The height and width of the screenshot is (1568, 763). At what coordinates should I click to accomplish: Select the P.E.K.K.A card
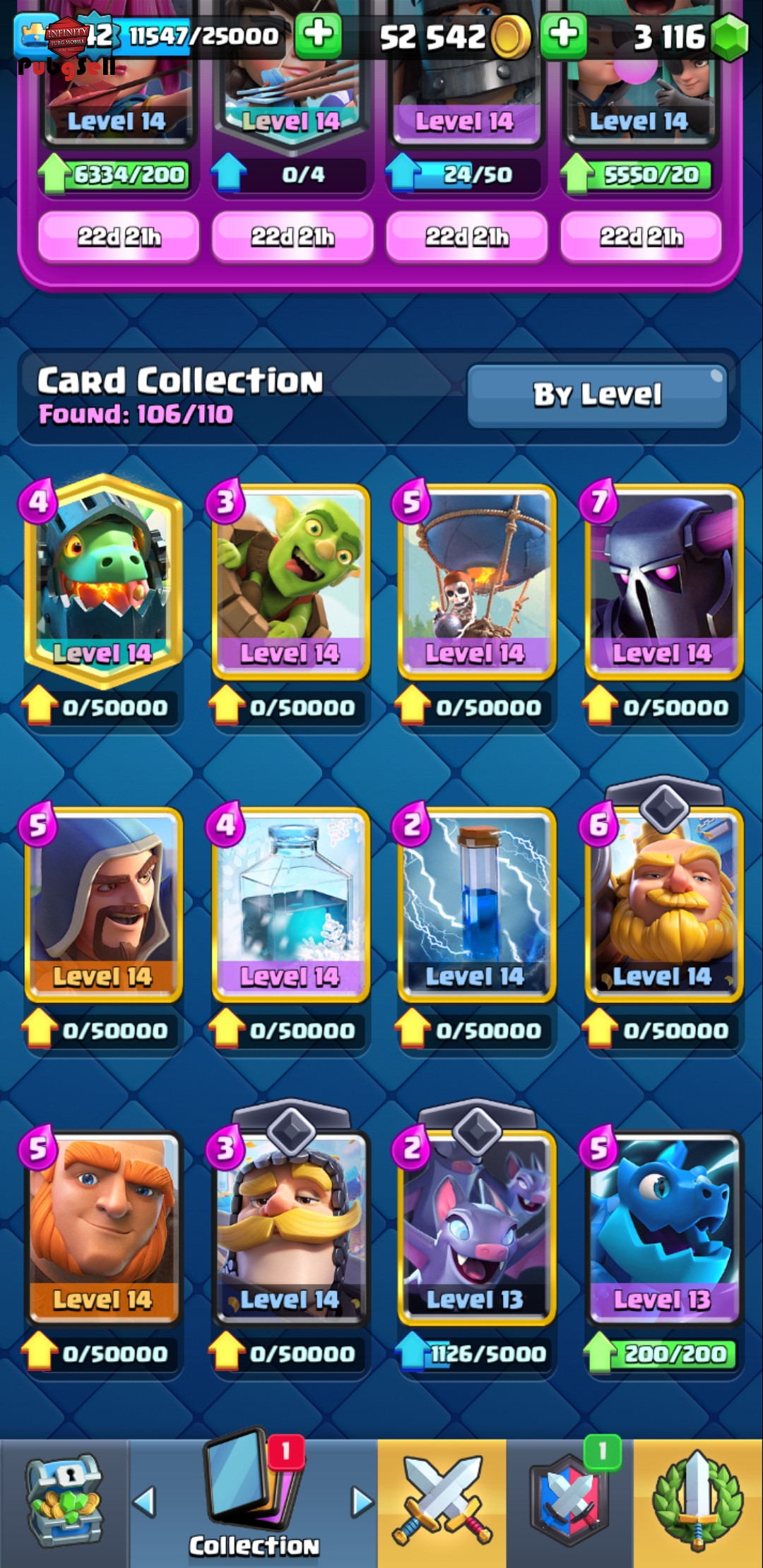point(663,581)
